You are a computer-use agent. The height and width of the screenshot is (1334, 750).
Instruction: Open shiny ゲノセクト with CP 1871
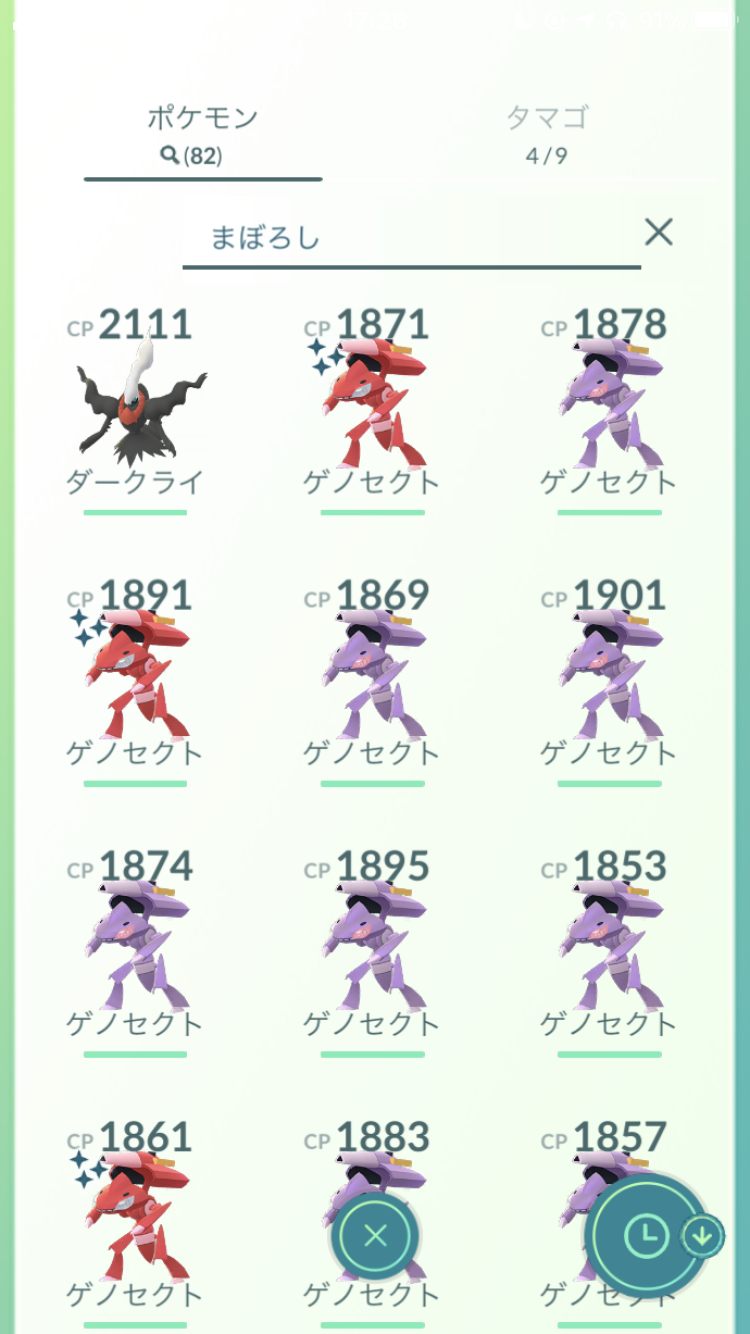[x=372, y=410]
